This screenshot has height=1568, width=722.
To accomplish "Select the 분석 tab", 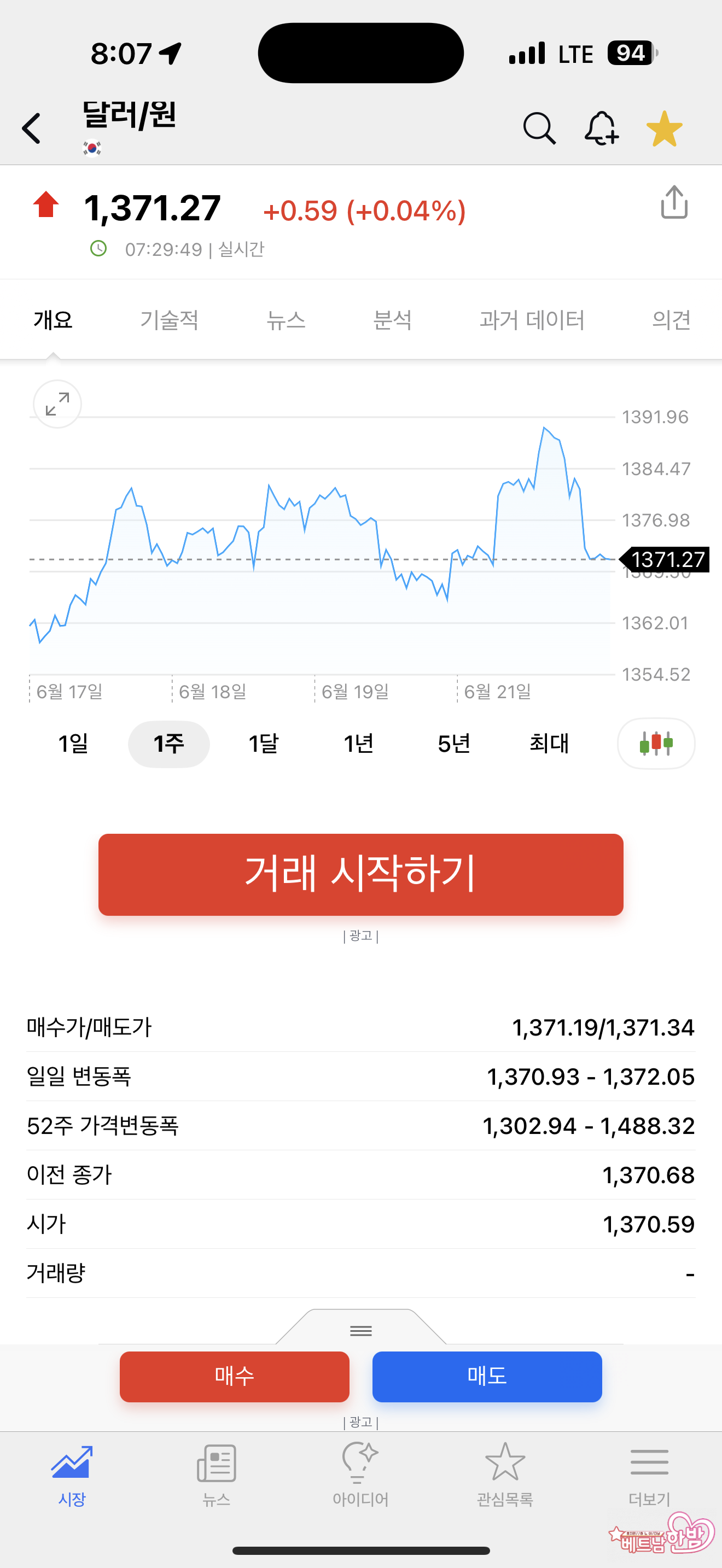I will [393, 320].
